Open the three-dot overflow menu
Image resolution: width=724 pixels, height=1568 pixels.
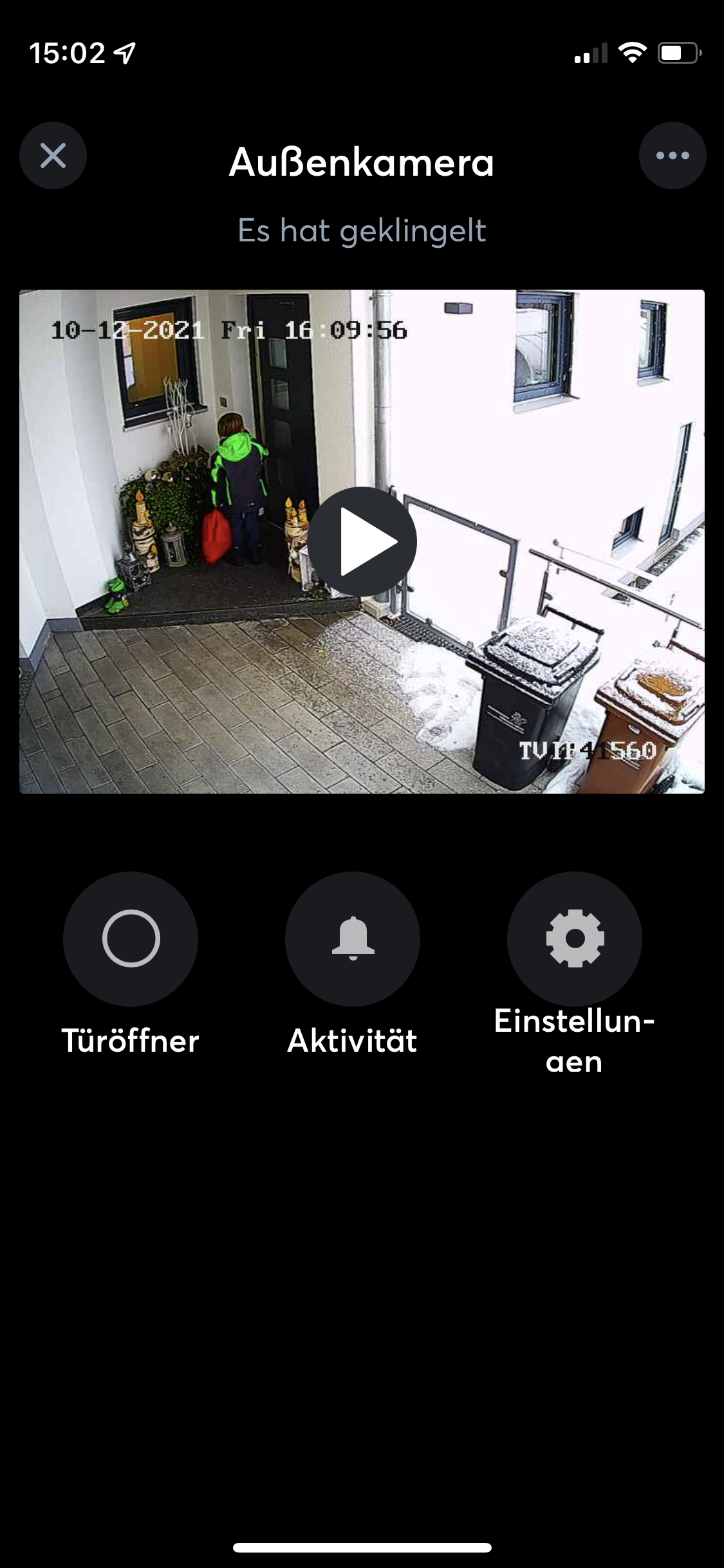point(673,155)
